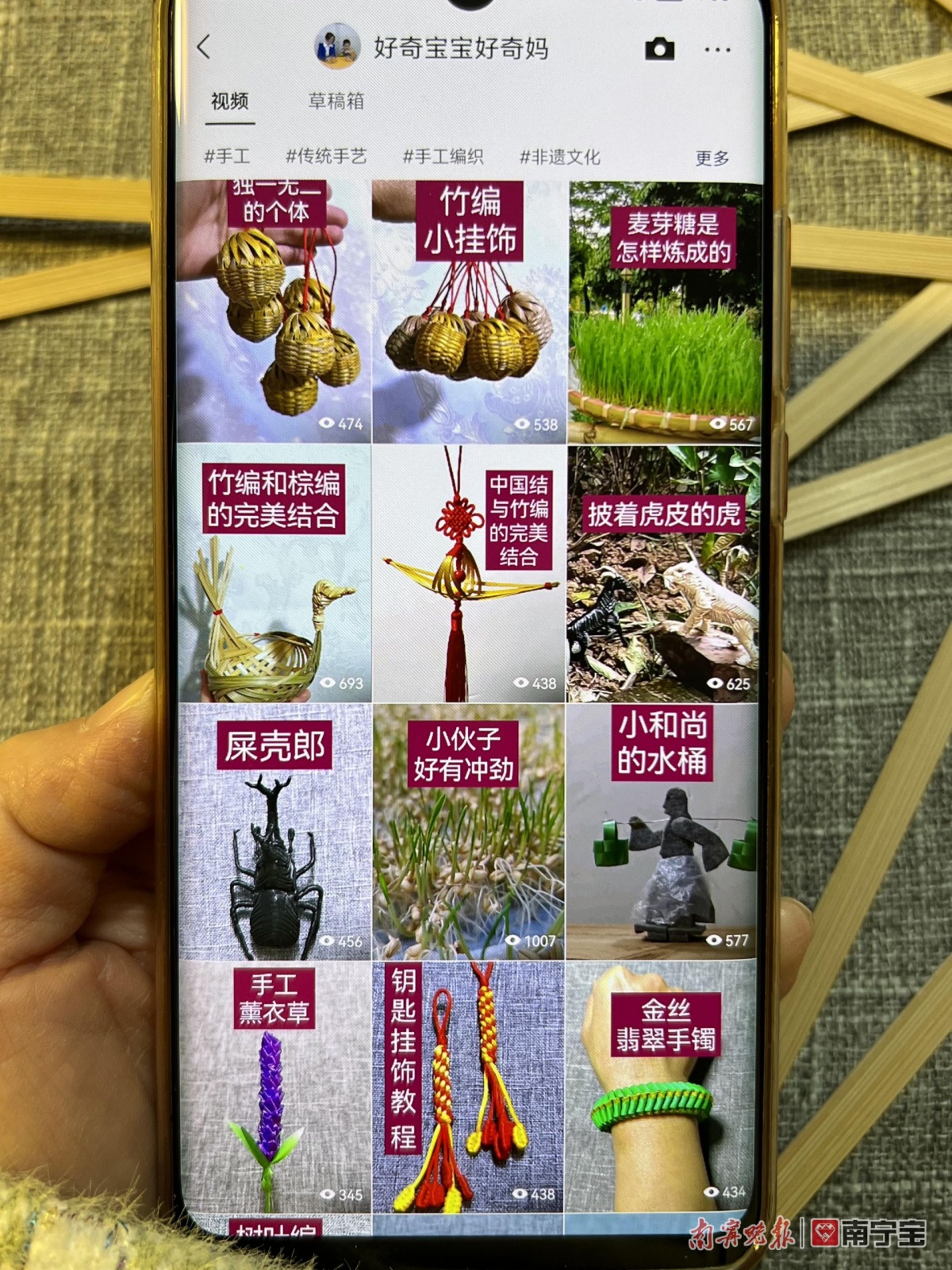The height and width of the screenshot is (1270, 952).
Task: Open the 钥匙挂饰教程 video
Action: pyautogui.click(x=469, y=1087)
